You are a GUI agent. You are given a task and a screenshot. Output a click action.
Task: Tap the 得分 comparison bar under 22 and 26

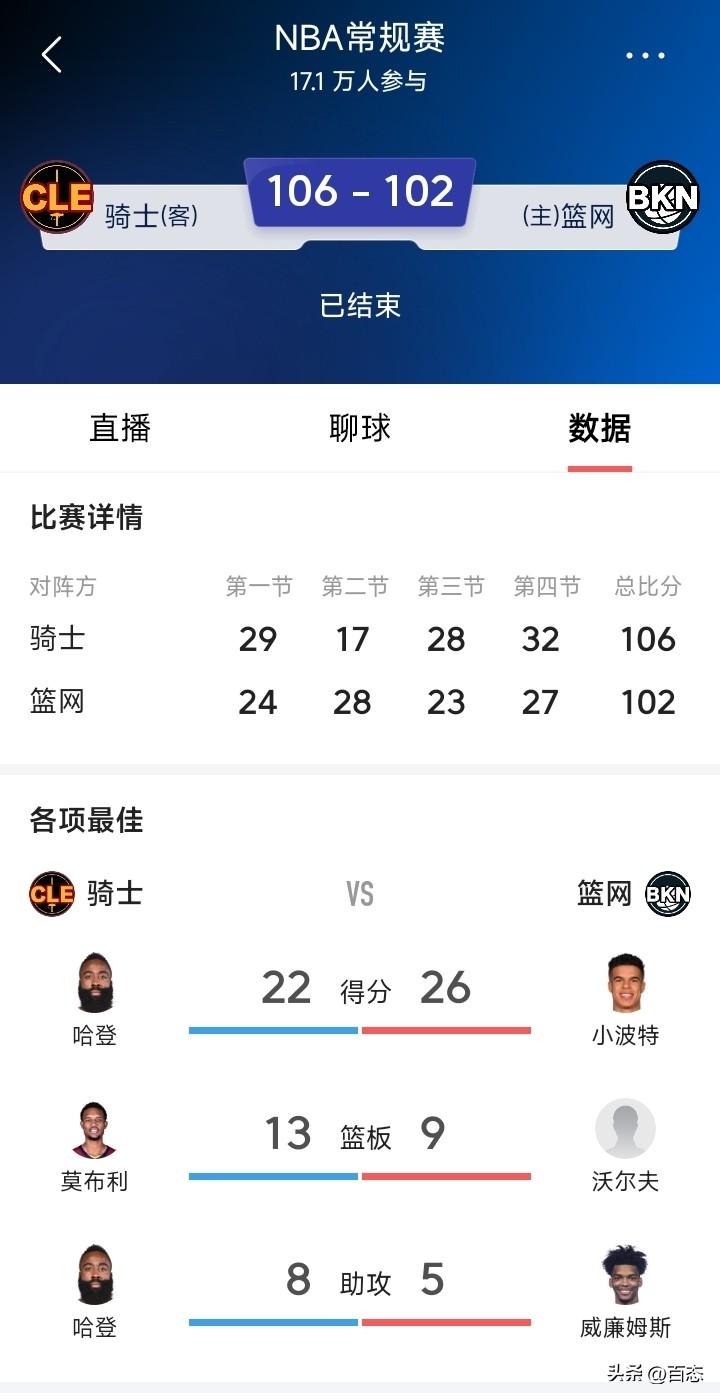(362, 1027)
